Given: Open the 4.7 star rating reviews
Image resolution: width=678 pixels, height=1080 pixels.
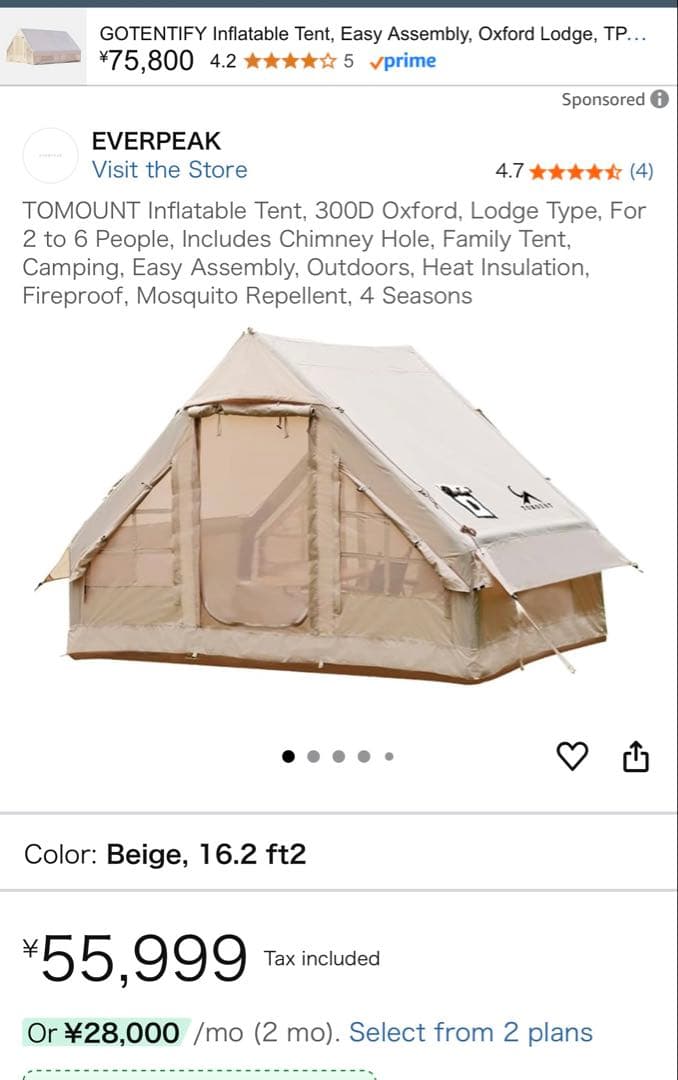Looking at the screenshot, I should point(574,171).
